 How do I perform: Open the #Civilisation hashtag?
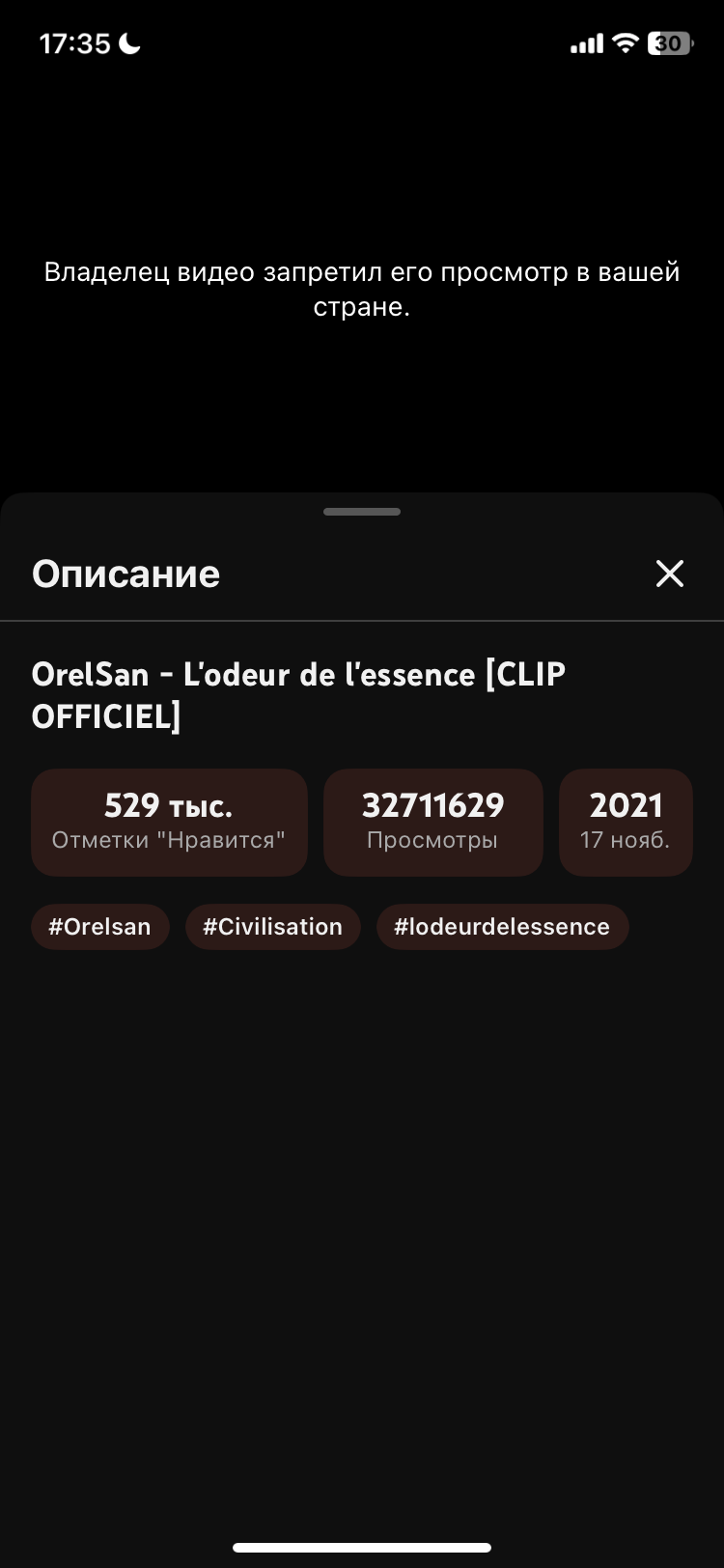tap(272, 927)
